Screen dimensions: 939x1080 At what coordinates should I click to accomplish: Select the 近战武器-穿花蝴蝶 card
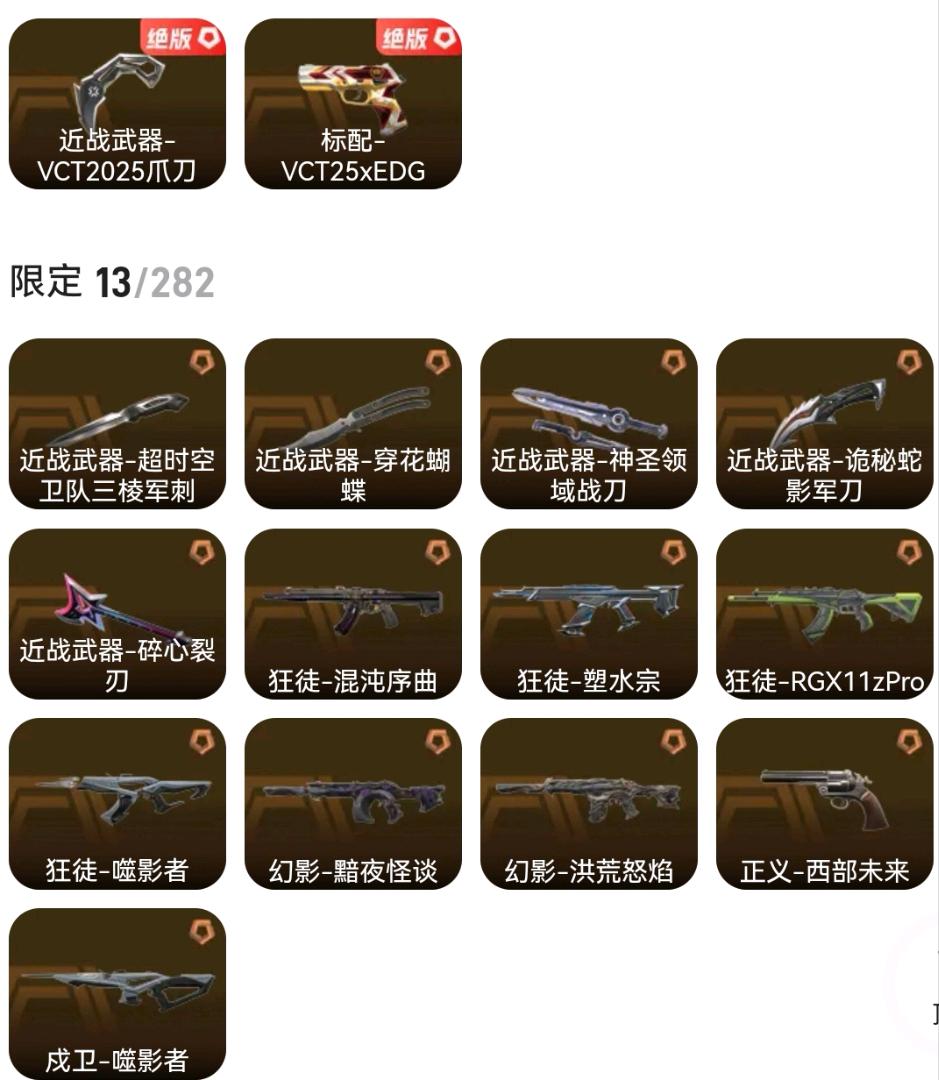[x=353, y=424]
